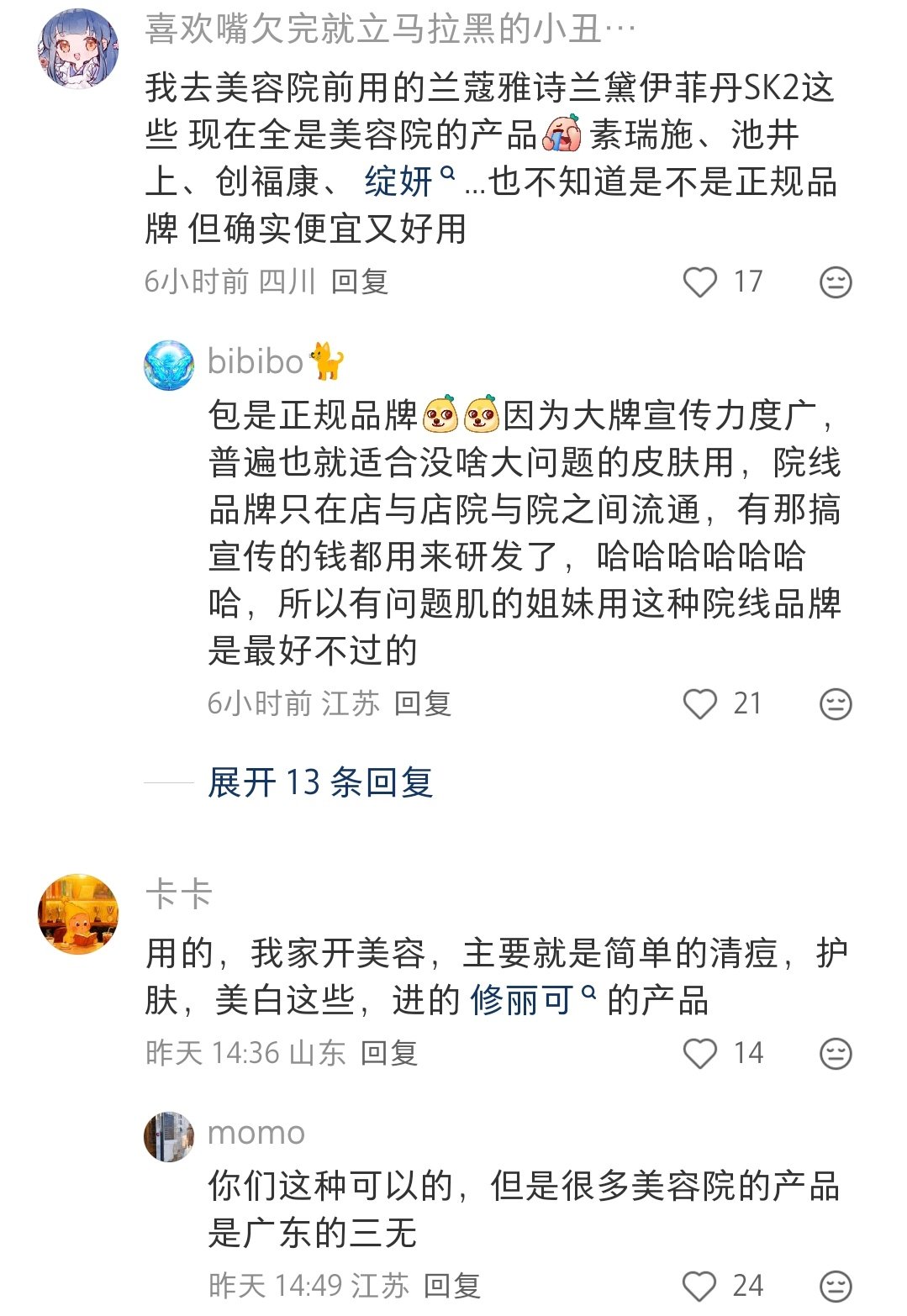Reply to momo's comment from 江苏
907x1316 pixels.
click(x=451, y=1287)
